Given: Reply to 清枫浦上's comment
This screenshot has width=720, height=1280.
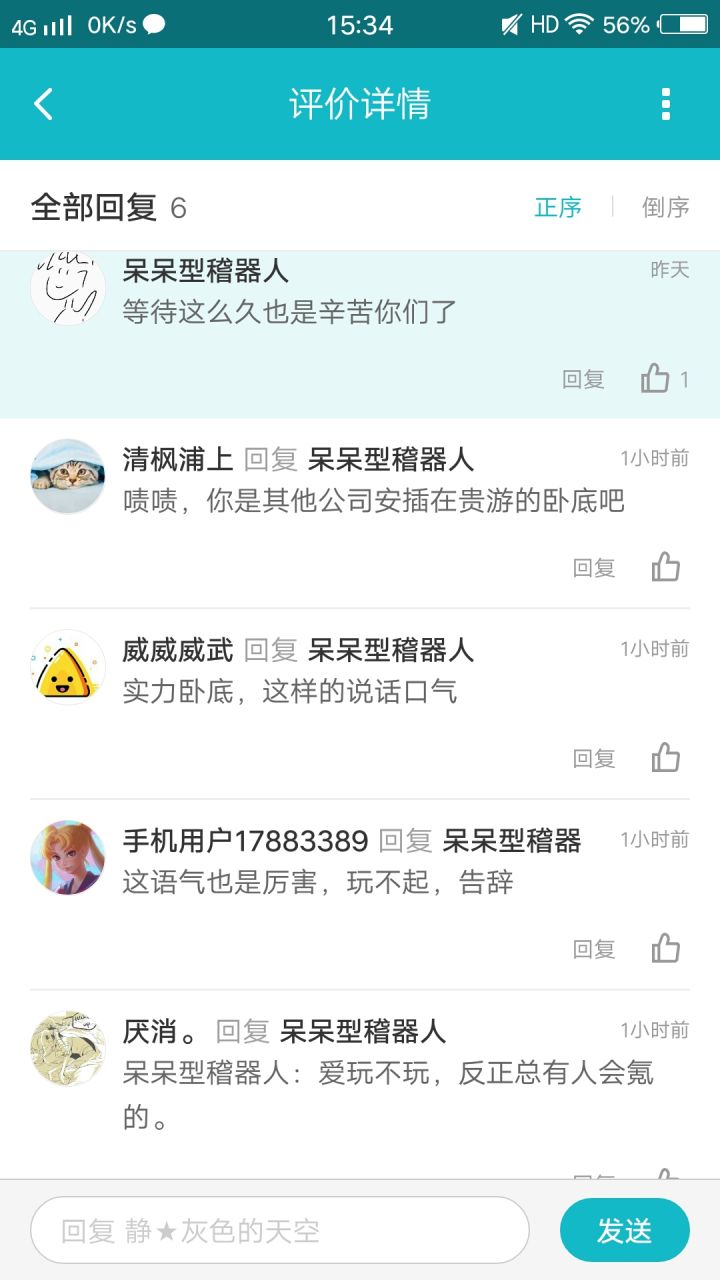Looking at the screenshot, I should pos(594,568).
